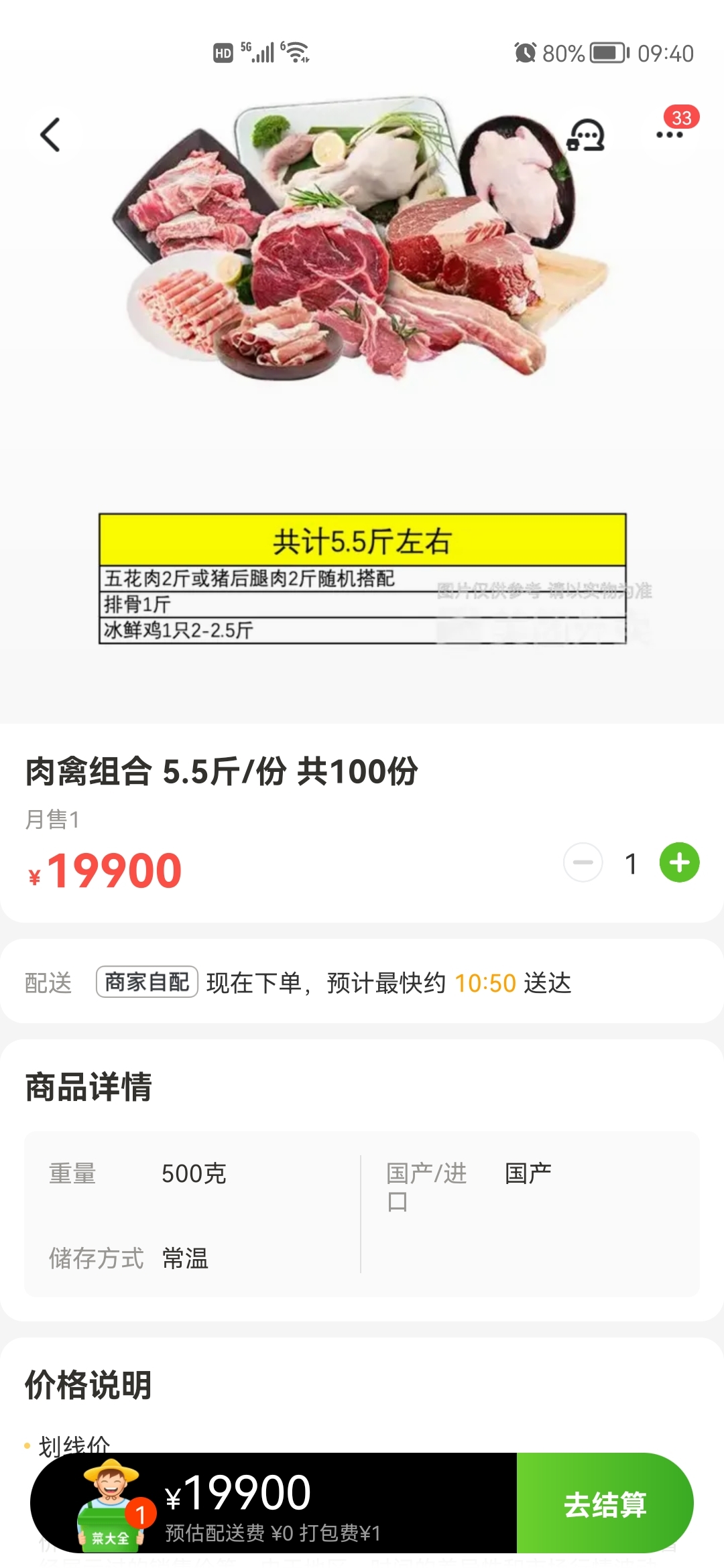724x1568 pixels.
Task: Contact customer service via headset icon
Action: point(586,135)
